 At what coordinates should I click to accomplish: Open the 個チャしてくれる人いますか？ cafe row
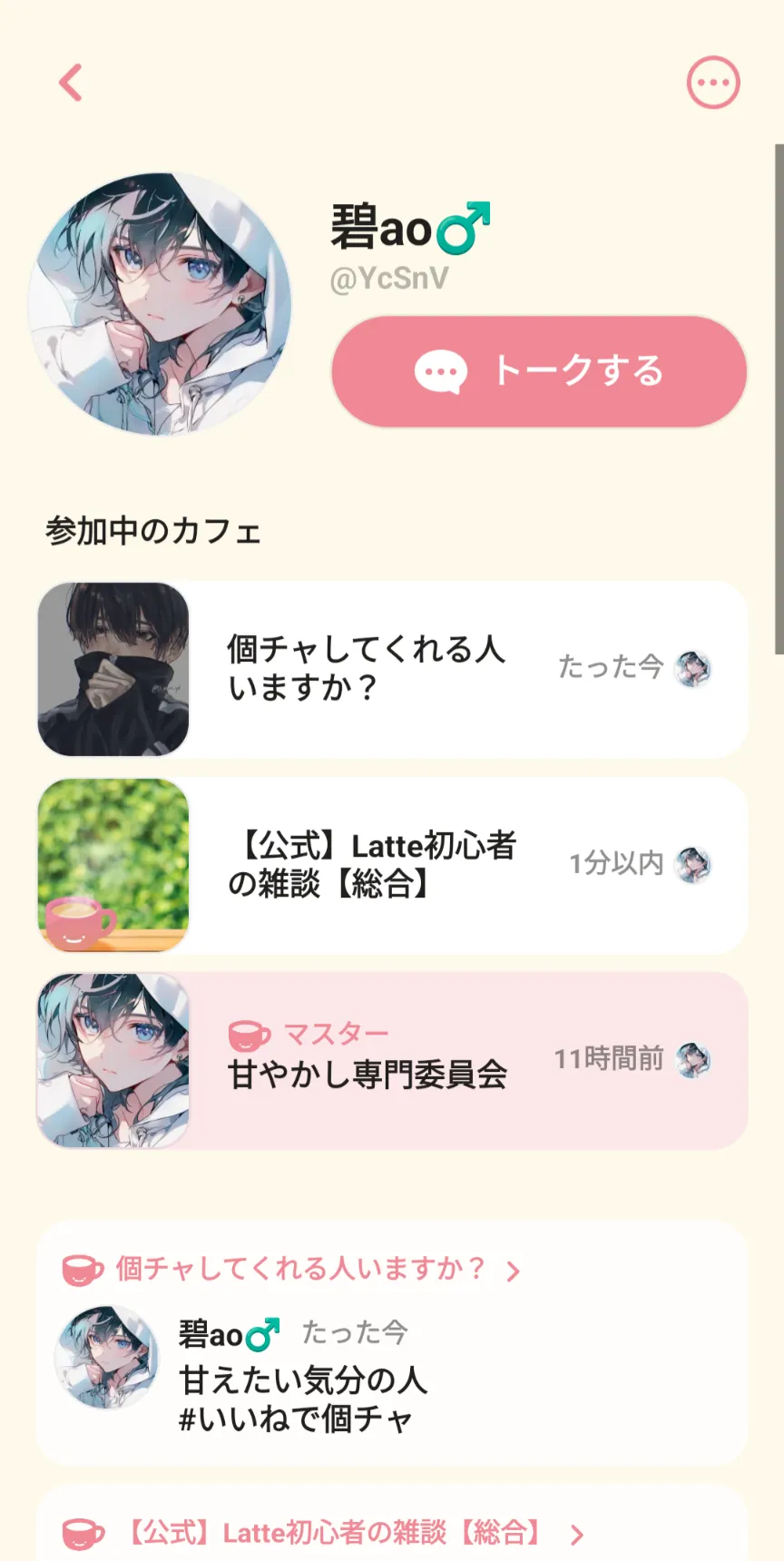click(x=392, y=669)
